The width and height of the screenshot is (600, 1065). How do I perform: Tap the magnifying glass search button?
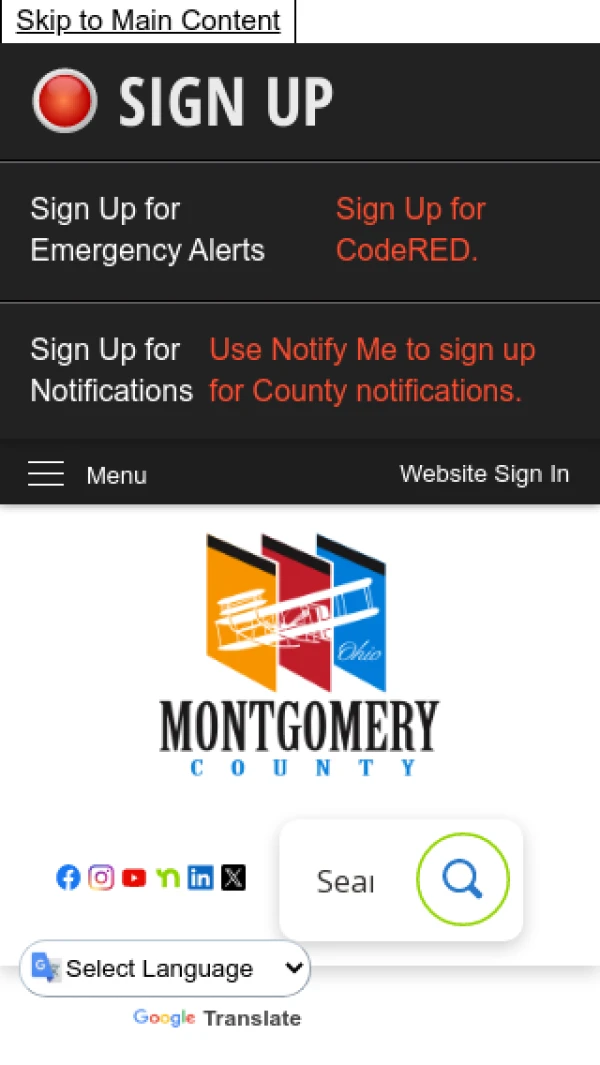click(463, 879)
